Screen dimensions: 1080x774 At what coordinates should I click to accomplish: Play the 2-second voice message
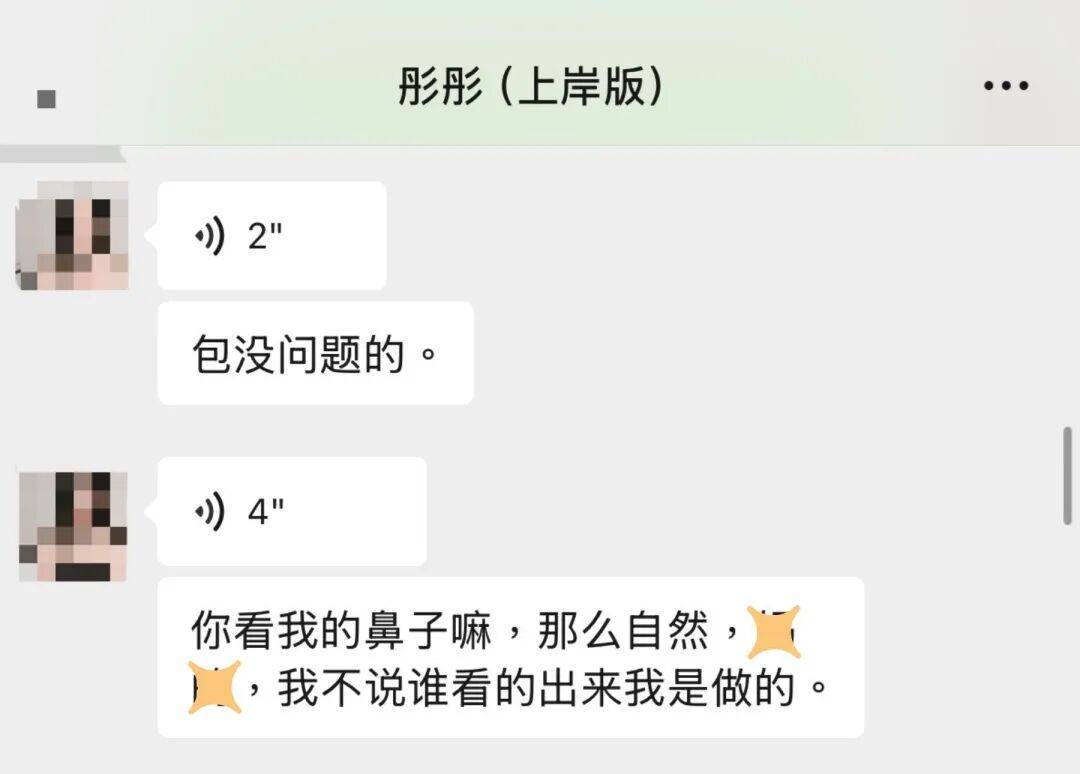(271, 237)
